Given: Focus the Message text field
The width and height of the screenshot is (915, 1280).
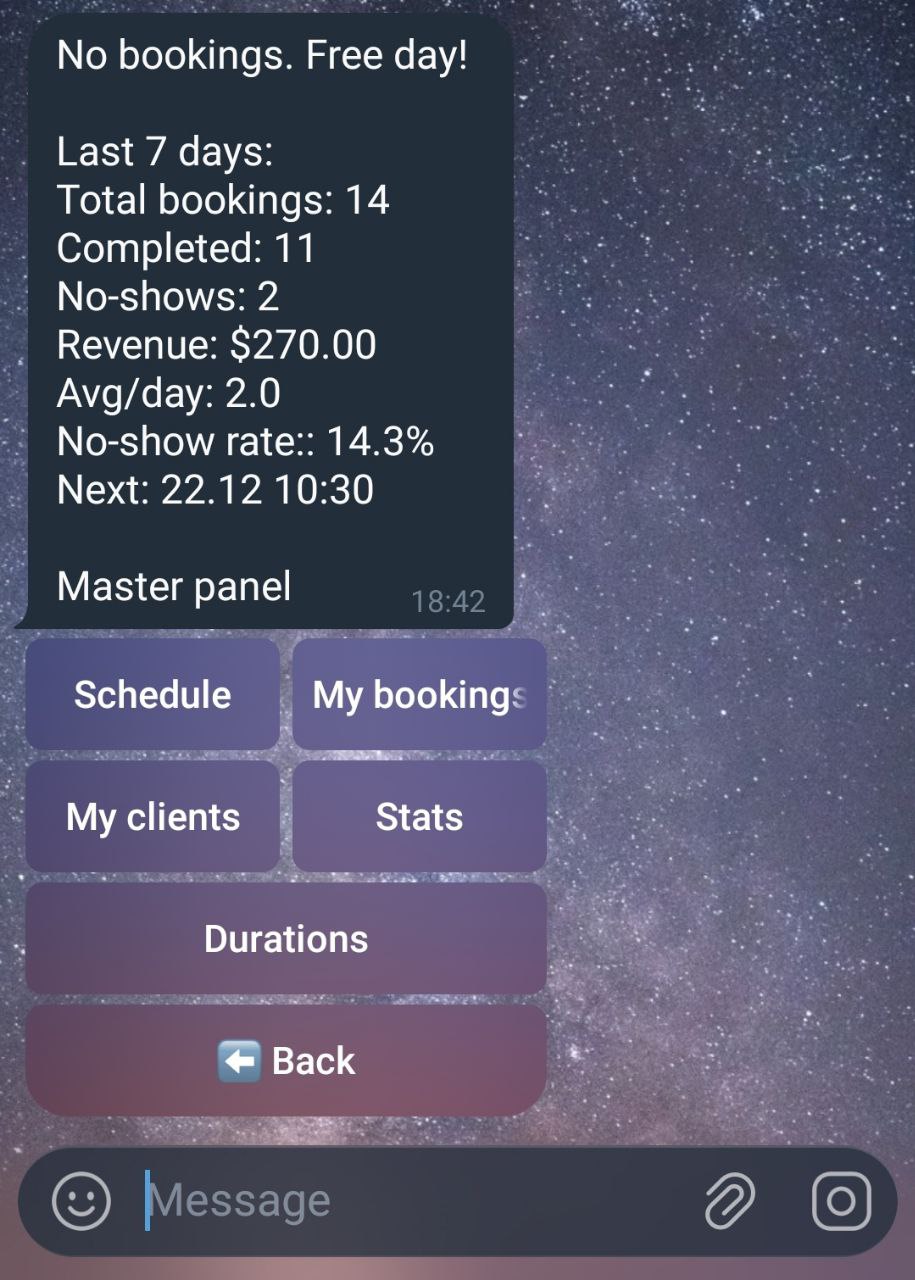Looking at the screenshot, I should (400, 1200).
